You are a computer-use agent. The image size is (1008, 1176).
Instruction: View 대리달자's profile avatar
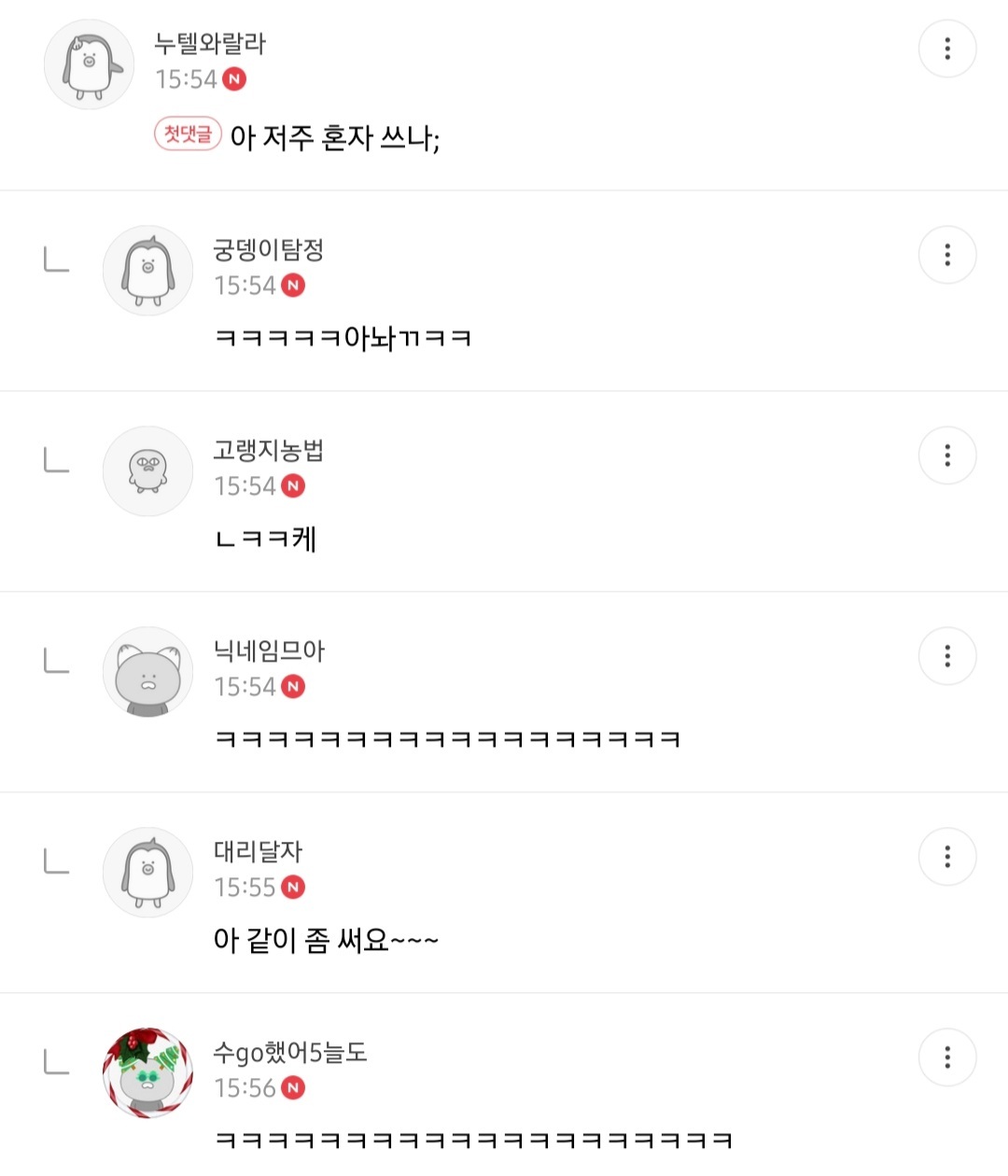pyautogui.click(x=147, y=873)
